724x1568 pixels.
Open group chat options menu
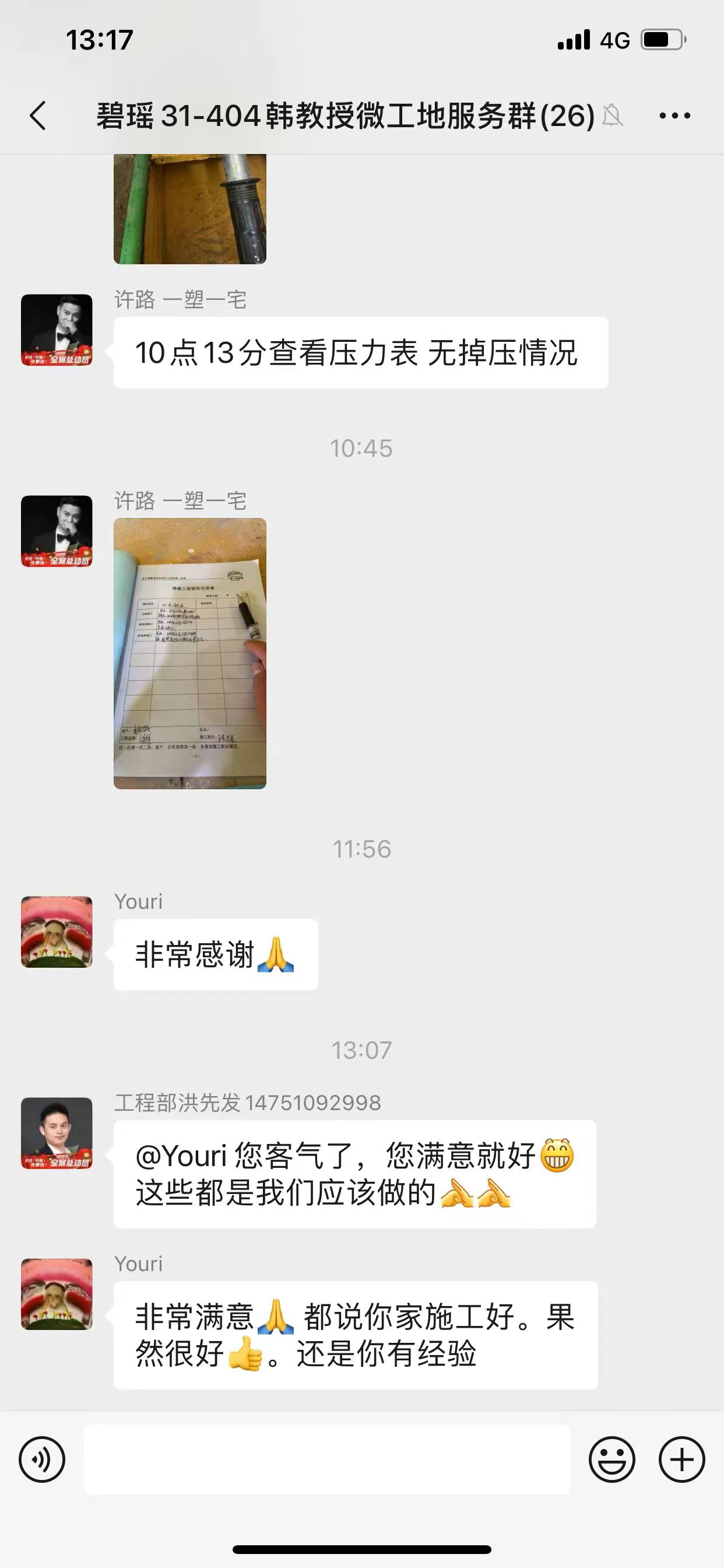(674, 116)
